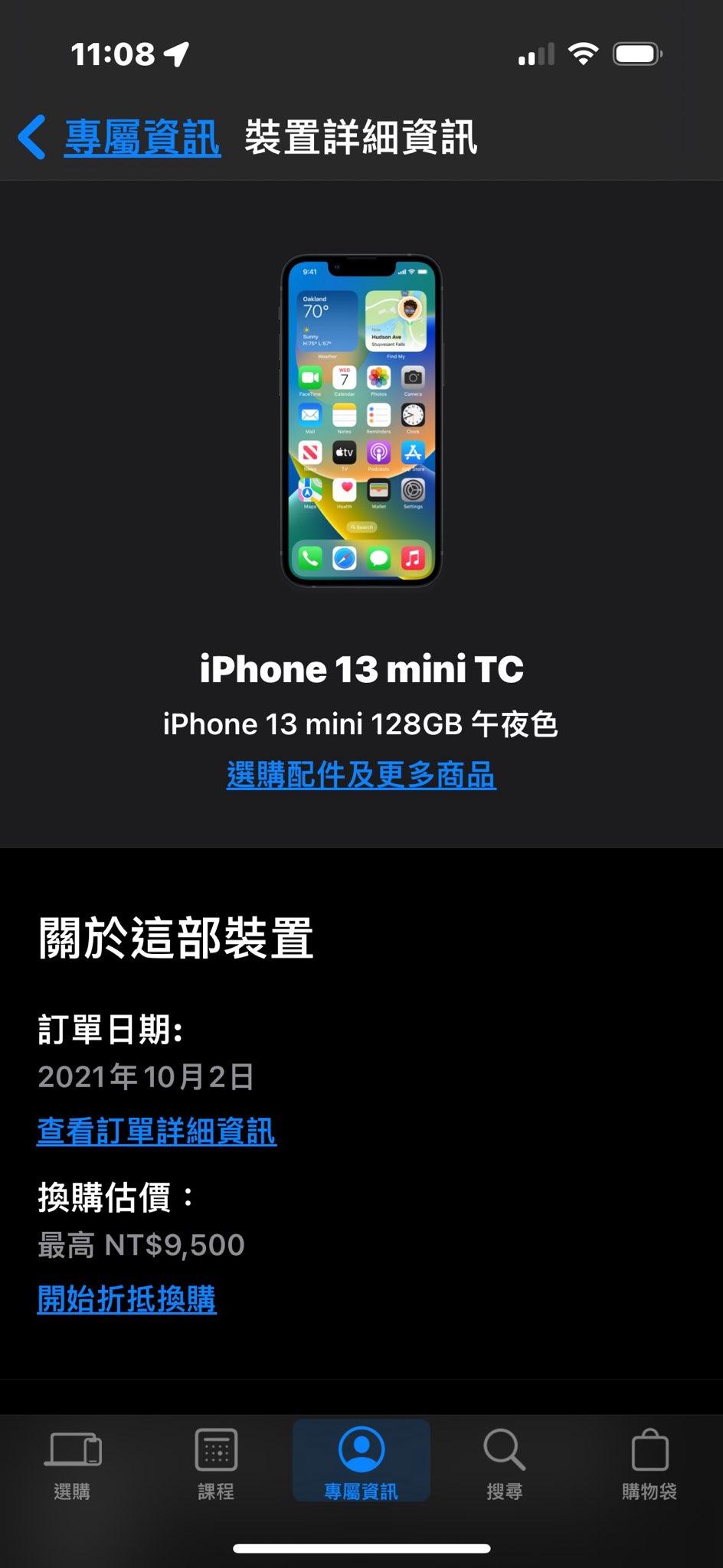Open the 購物袋 tab
The height and width of the screenshot is (1568, 723).
point(649,1464)
